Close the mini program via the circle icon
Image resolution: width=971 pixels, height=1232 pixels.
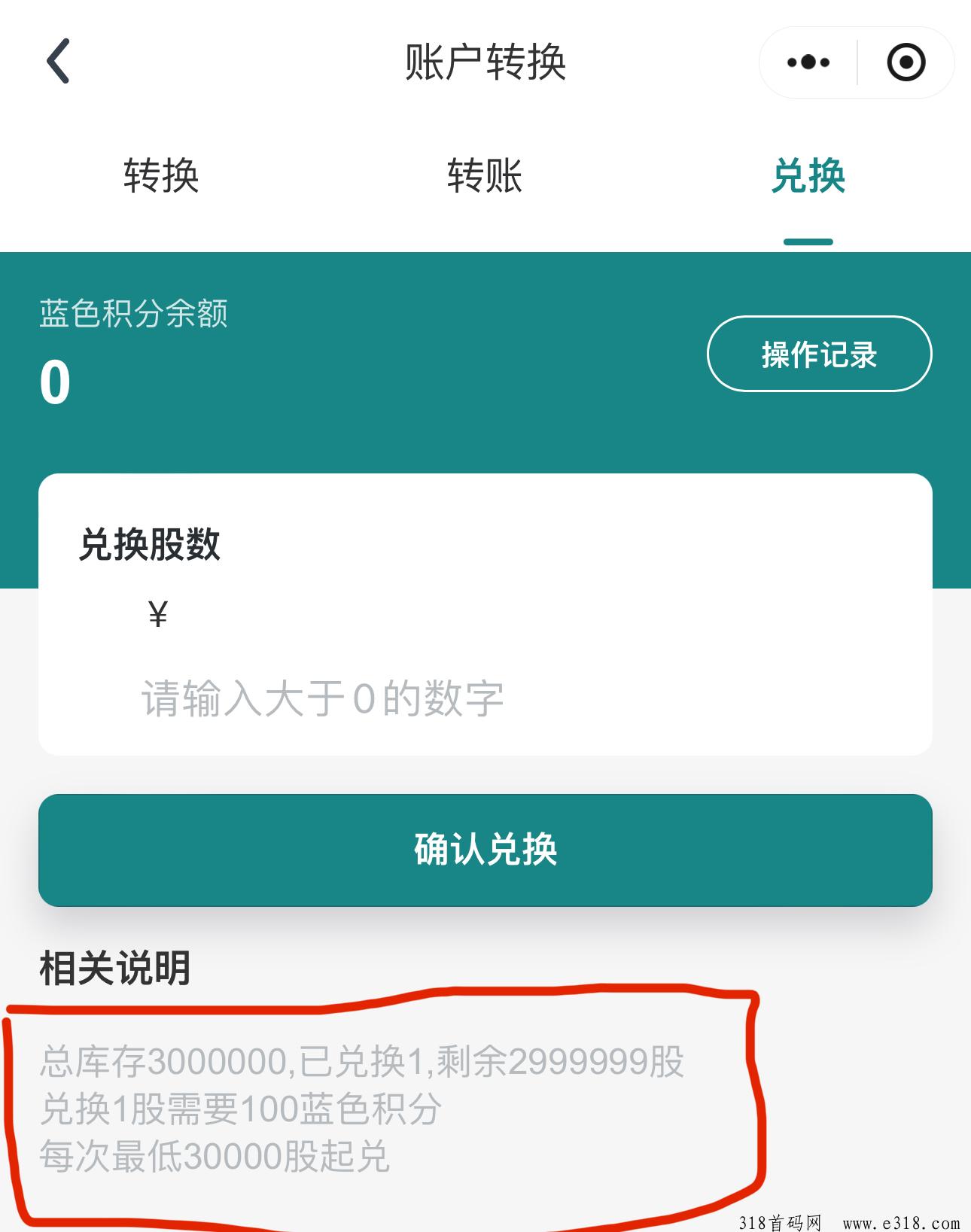tap(906, 62)
